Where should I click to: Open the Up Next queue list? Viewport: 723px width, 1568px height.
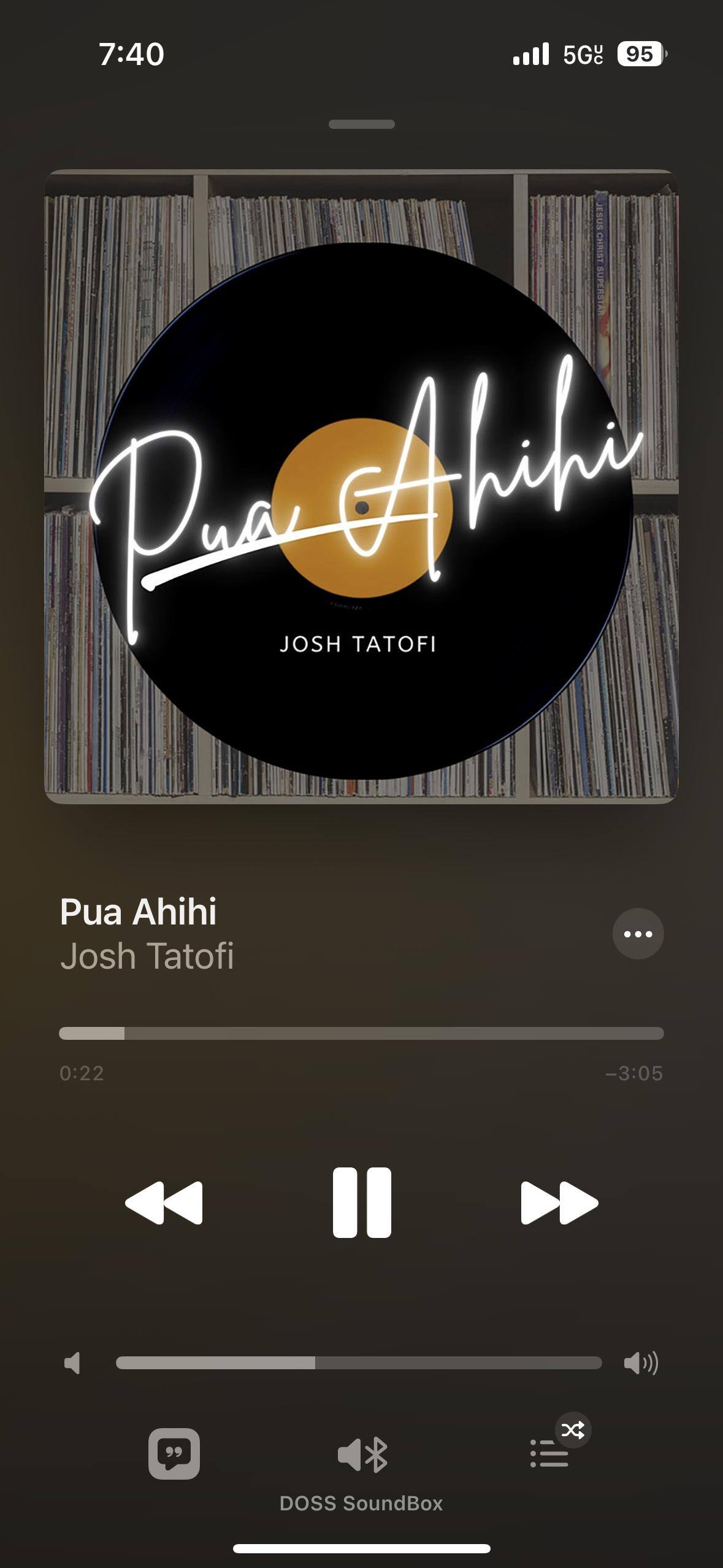(549, 1454)
